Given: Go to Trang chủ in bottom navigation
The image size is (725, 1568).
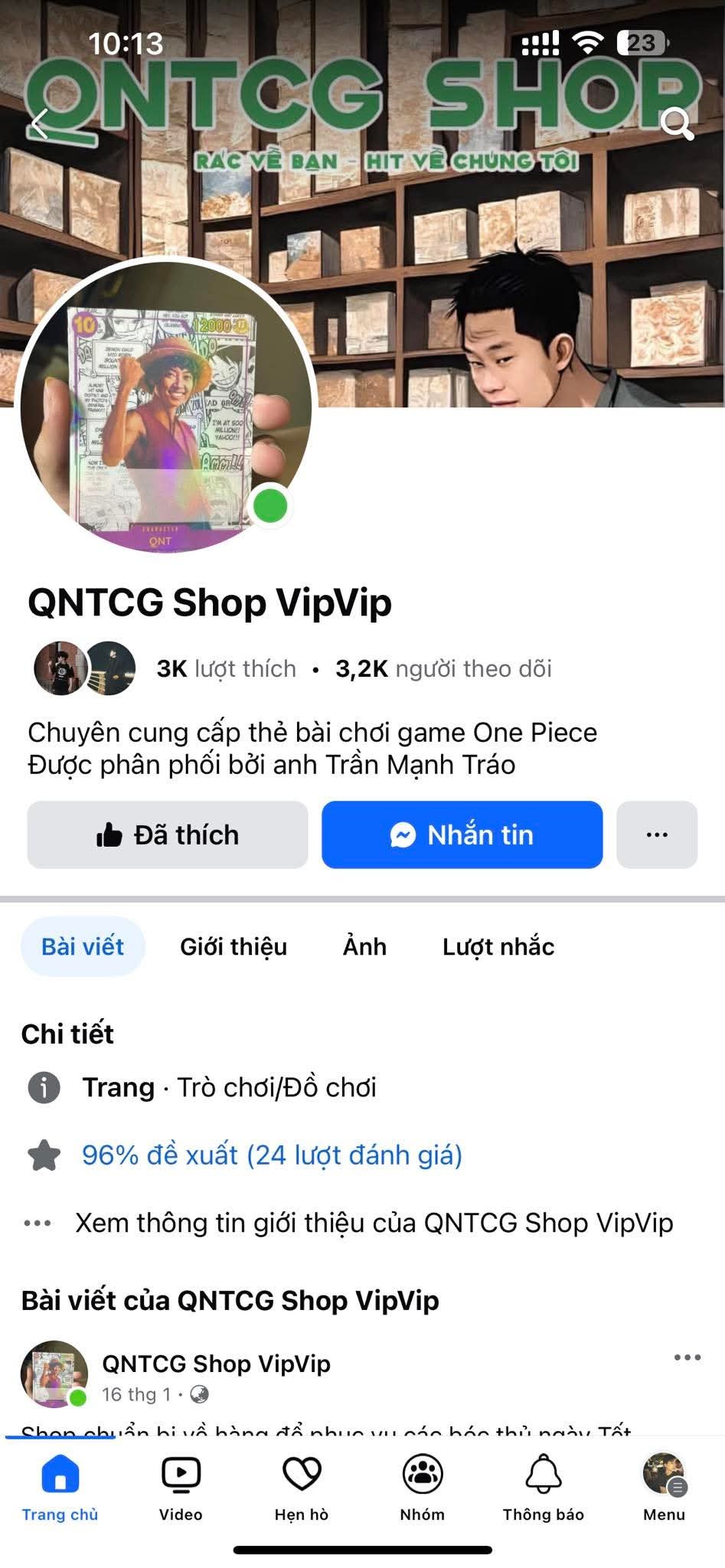Looking at the screenshot, I should coord(60,1487).
